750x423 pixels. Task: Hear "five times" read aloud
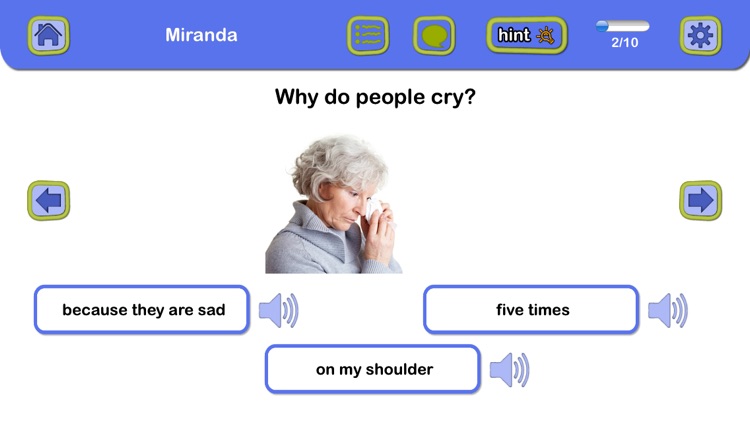tap(667, 311)
